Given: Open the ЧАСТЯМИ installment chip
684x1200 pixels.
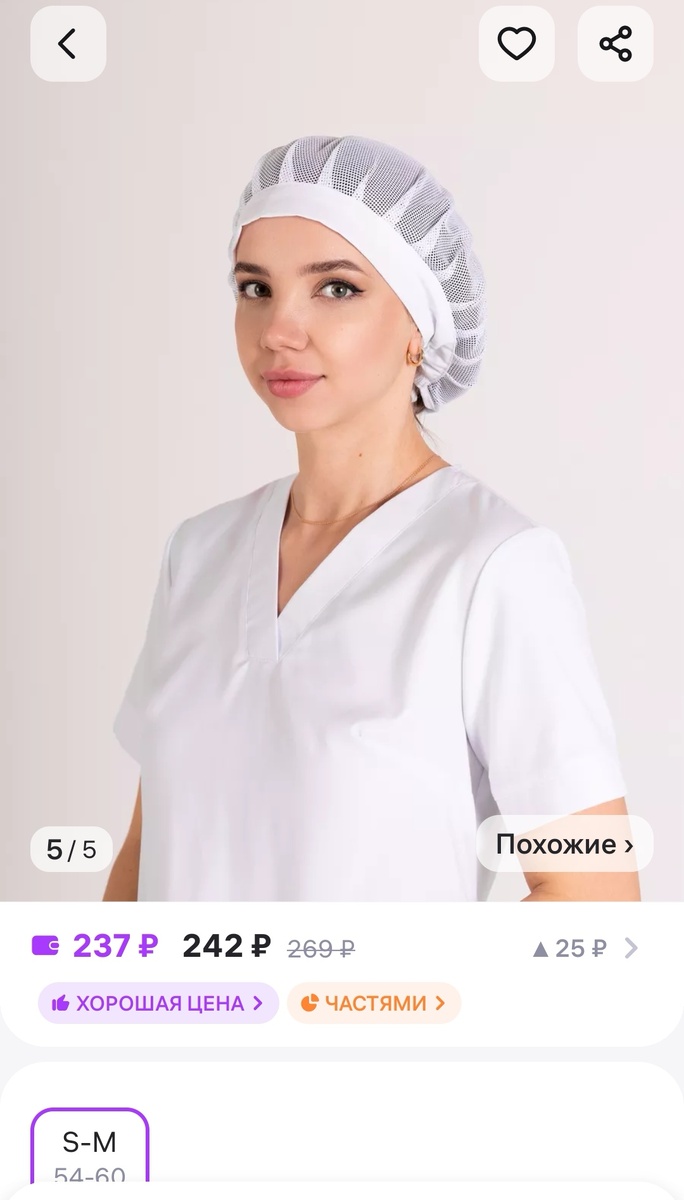Looking at the screenshot, I should pos(374,1003).
